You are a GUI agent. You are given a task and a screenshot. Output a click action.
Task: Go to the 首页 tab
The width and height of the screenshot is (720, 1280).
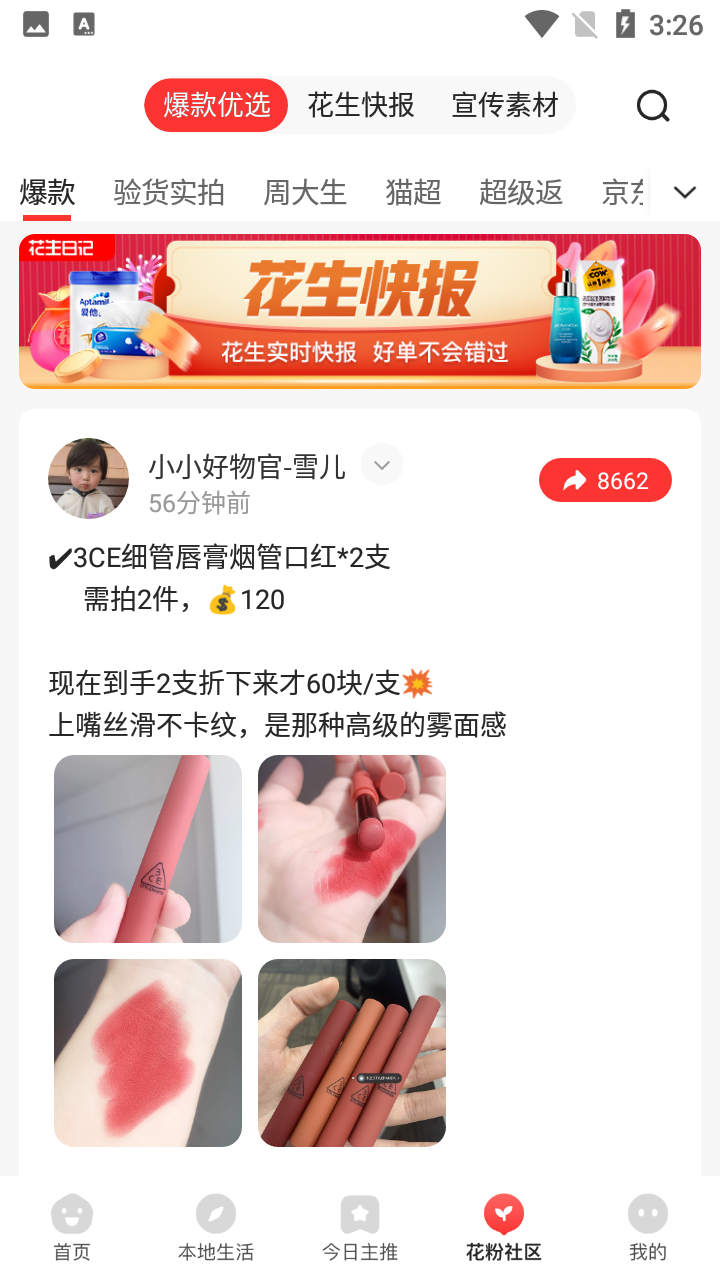click(x=72, y=1229)
